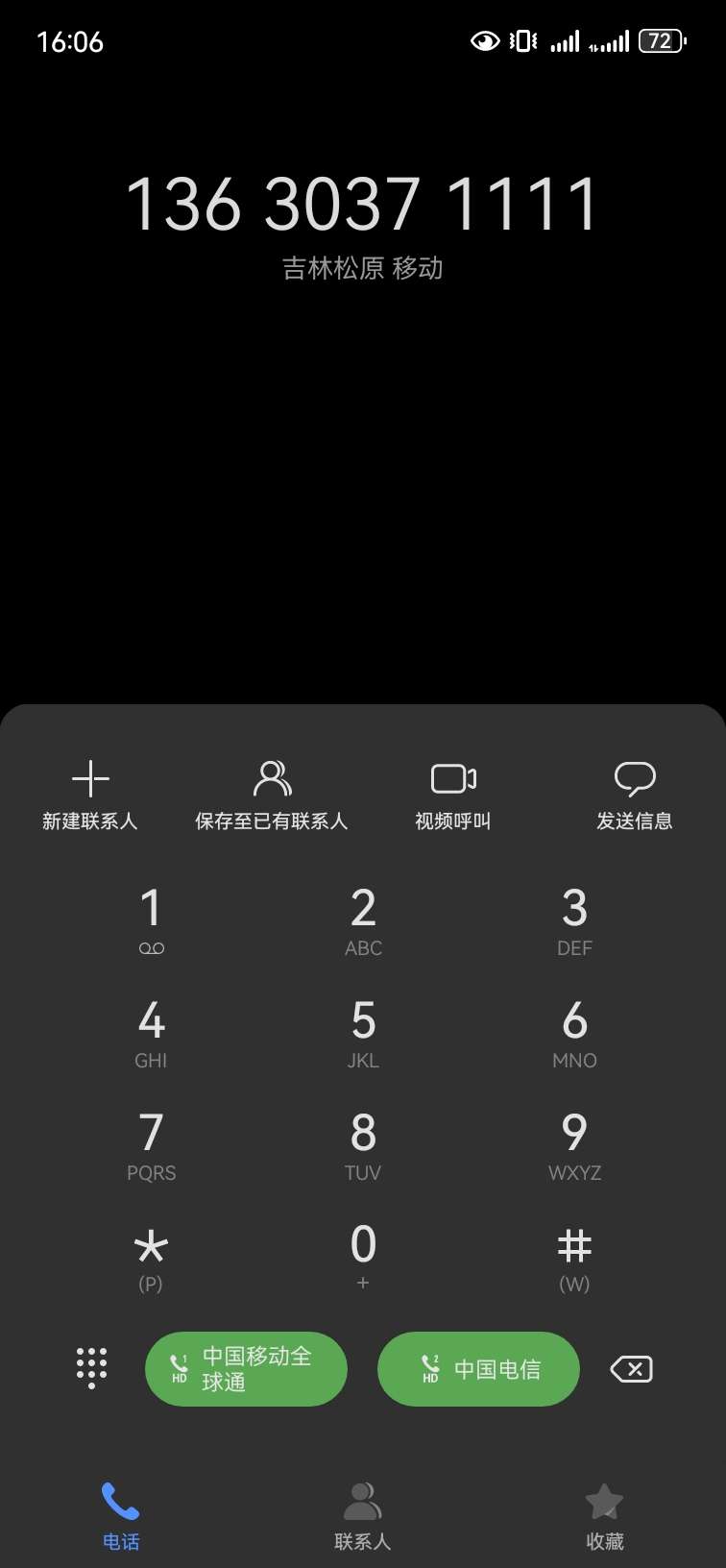Viewport: 726px width, 1568px height.
Task: Delete last digit with backspace
Action: [x=631, y=1368]
